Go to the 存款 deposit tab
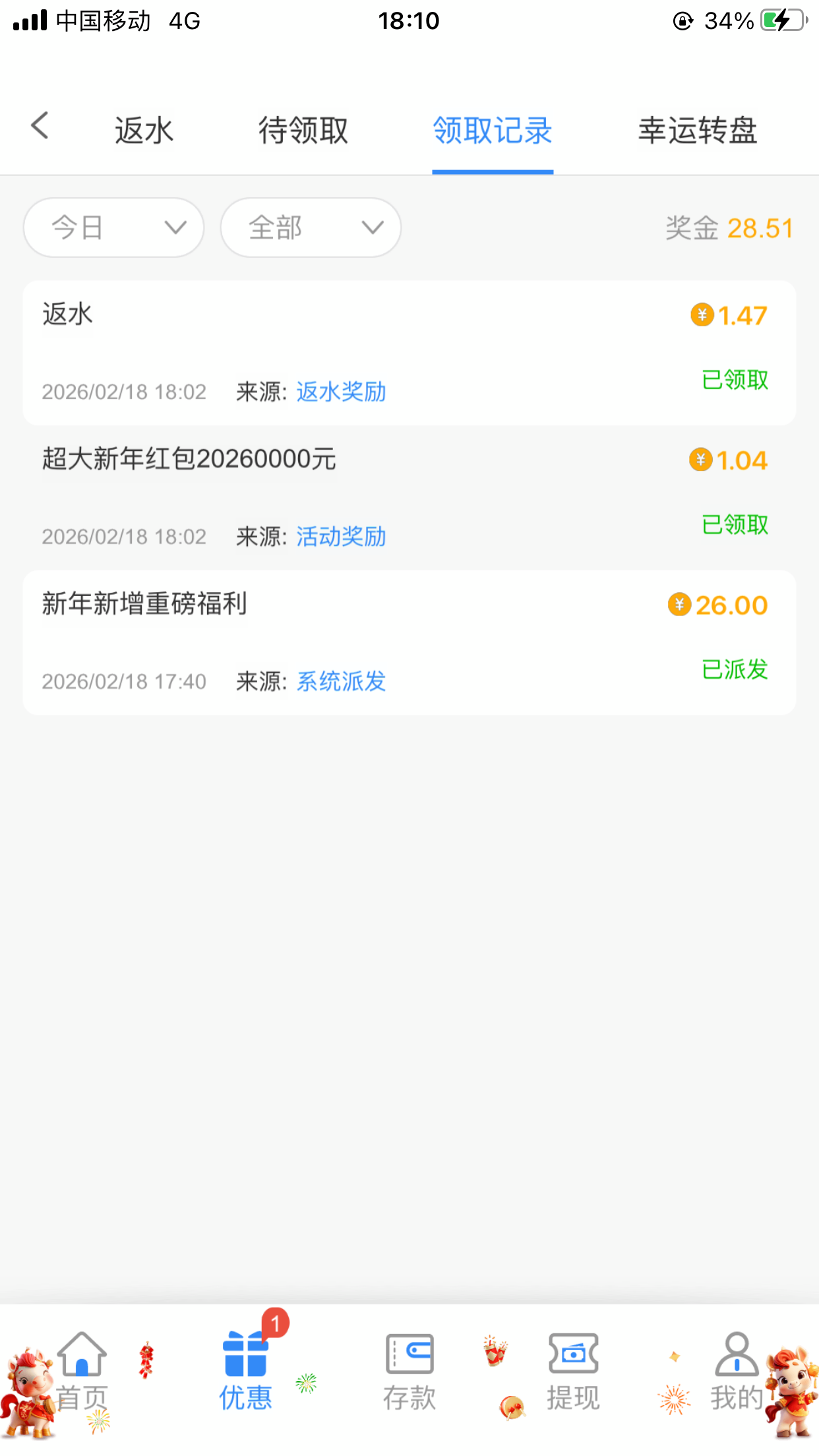This screenshot has height=1456, width=819. click(409, 1372)
